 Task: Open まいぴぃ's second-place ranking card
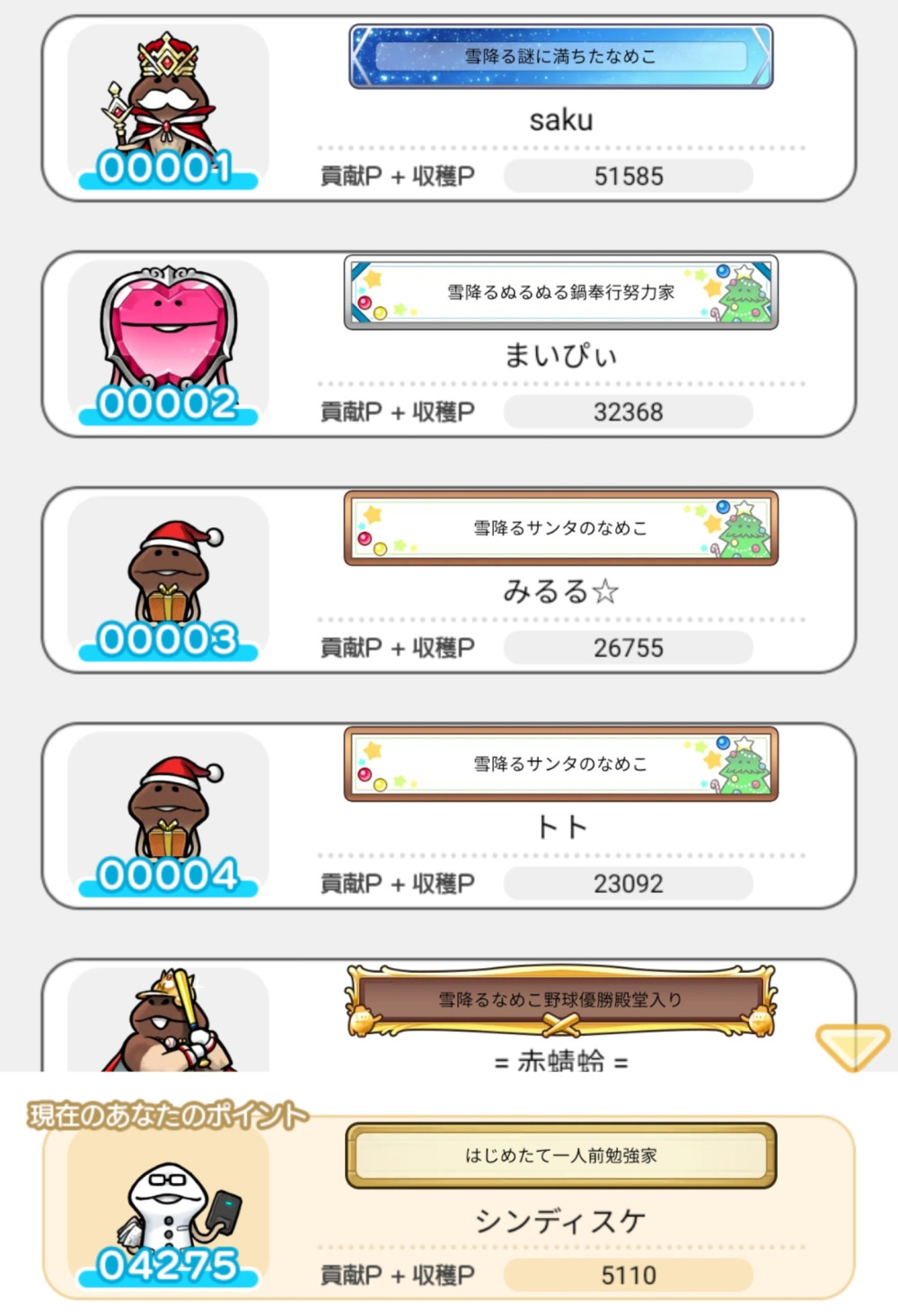449,345
